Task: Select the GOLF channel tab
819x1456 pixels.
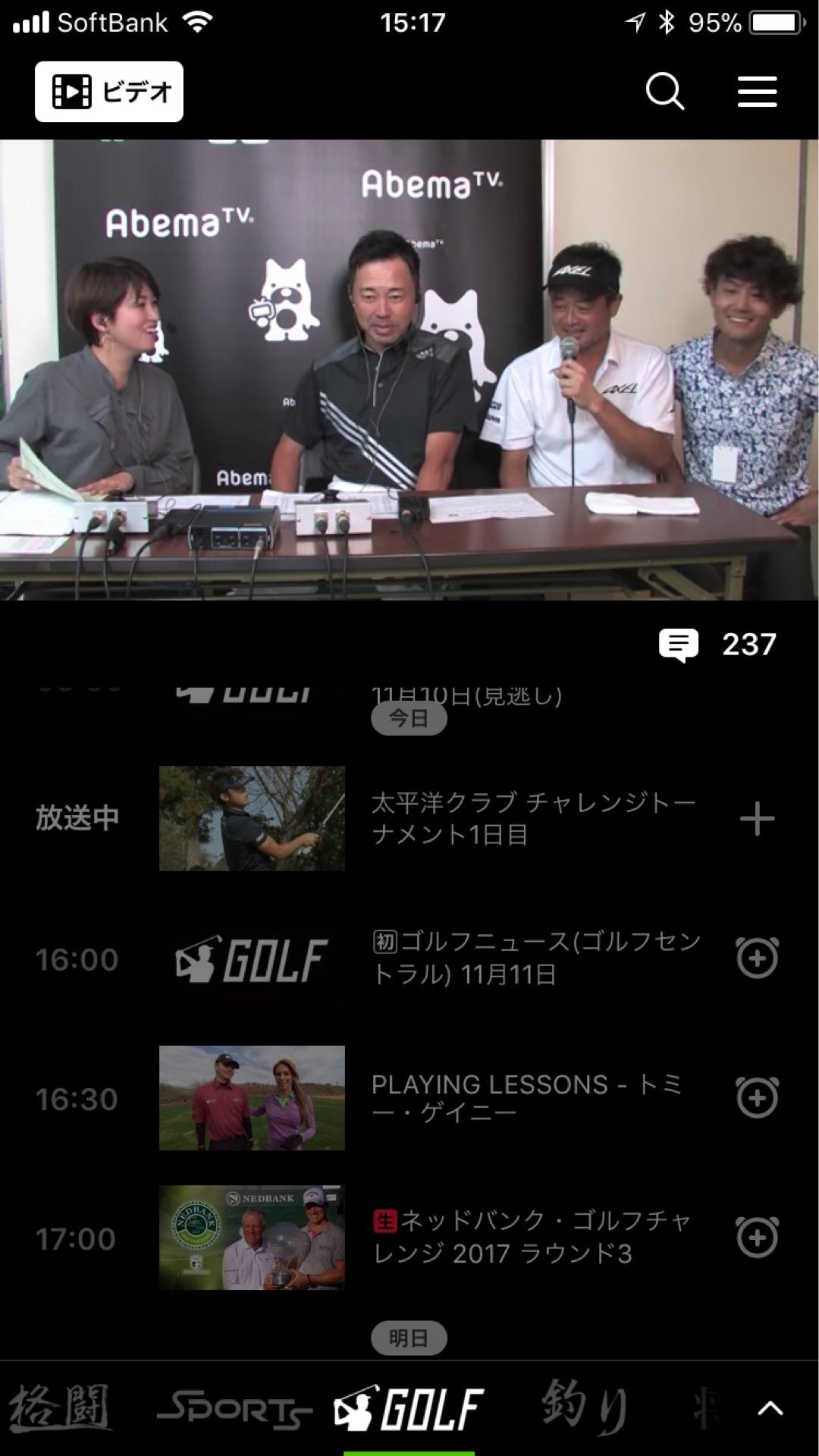Action: [x=409, y=1408]
